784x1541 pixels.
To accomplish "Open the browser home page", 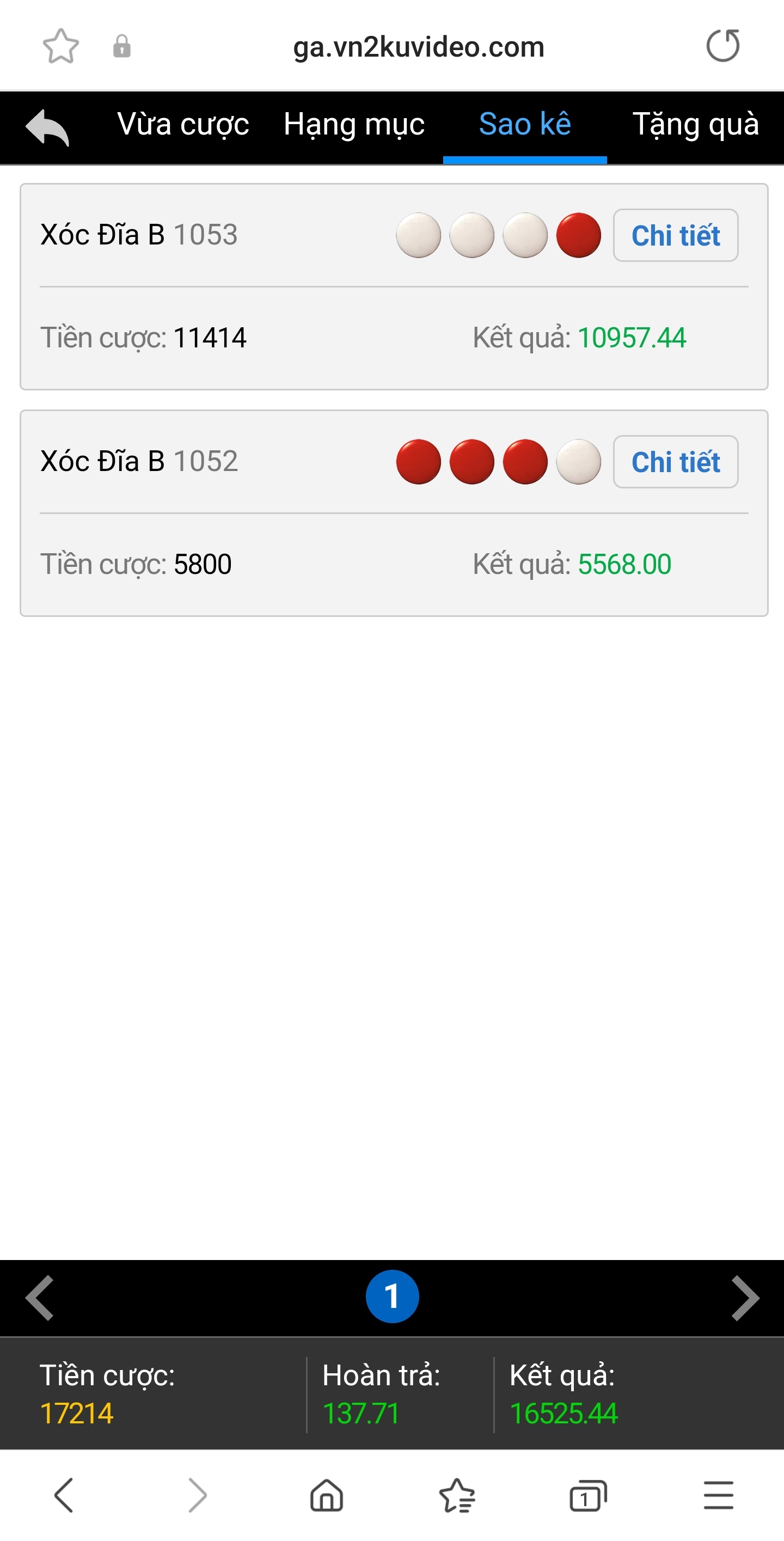I will coord(327,1495).
